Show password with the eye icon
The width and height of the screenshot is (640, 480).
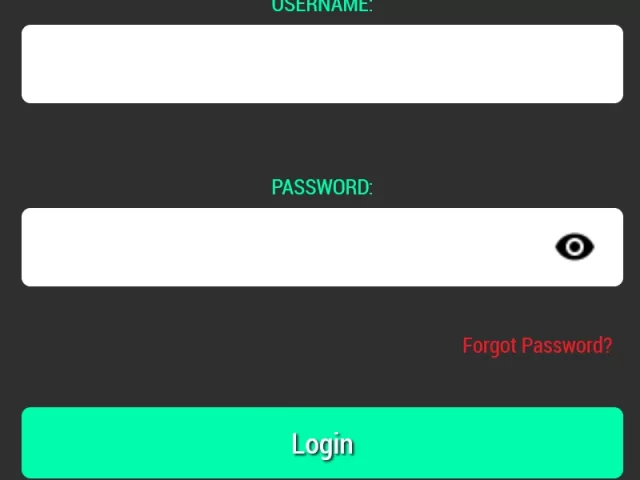point(574,247)
